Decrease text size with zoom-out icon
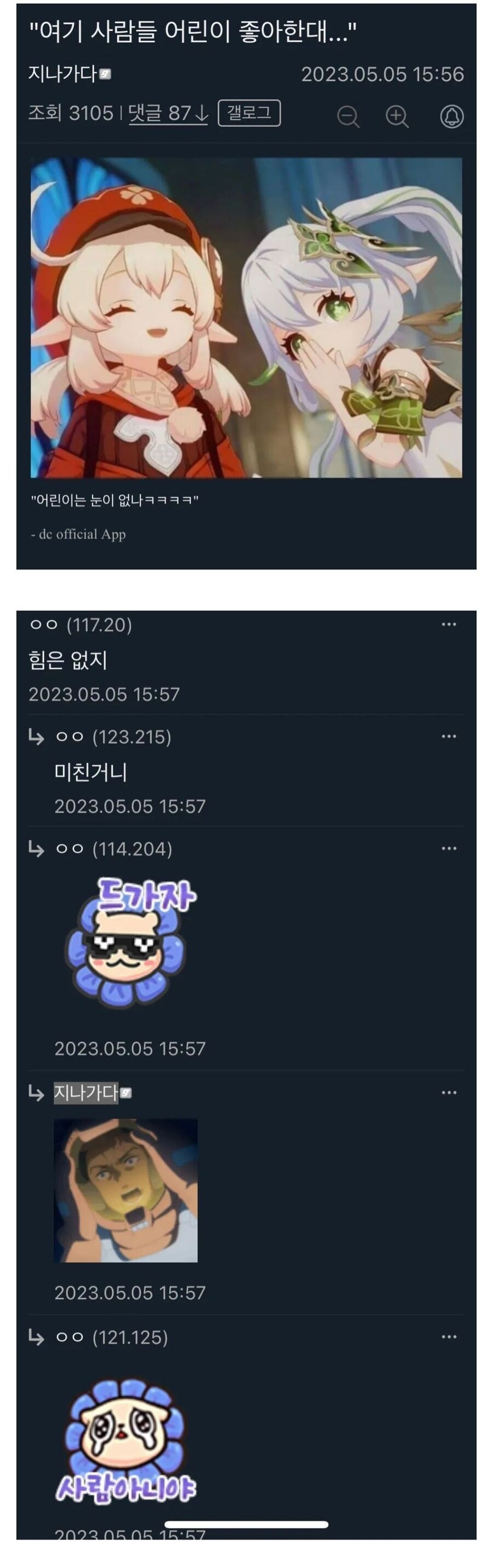This screenshot has width=493, height=1568. pyautogui.click(x=348, y=115)
